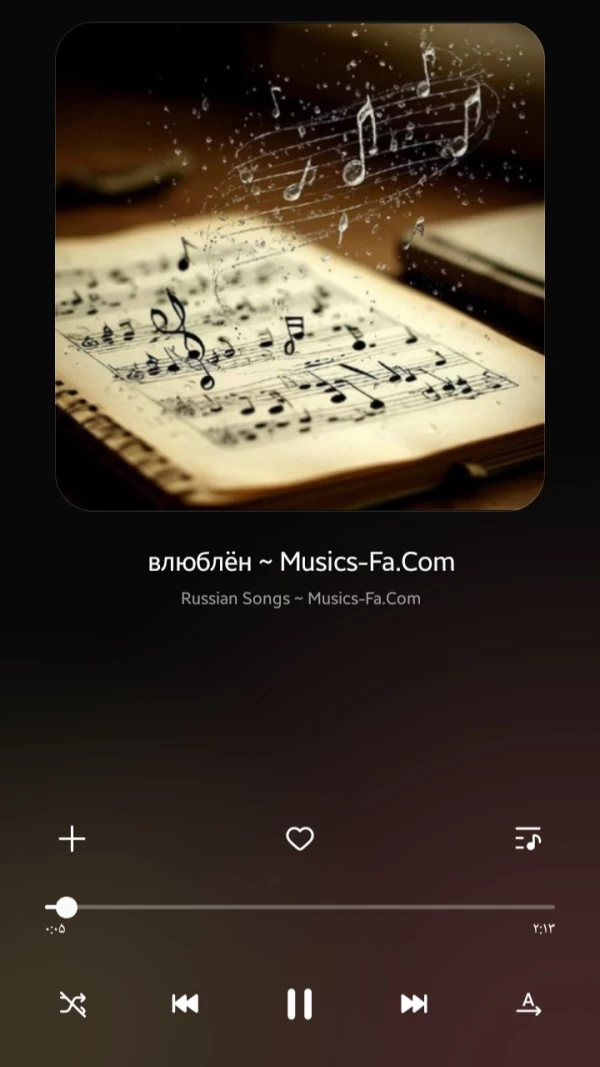
Task: Open the play queue list
Action: [x=527, y=839]
